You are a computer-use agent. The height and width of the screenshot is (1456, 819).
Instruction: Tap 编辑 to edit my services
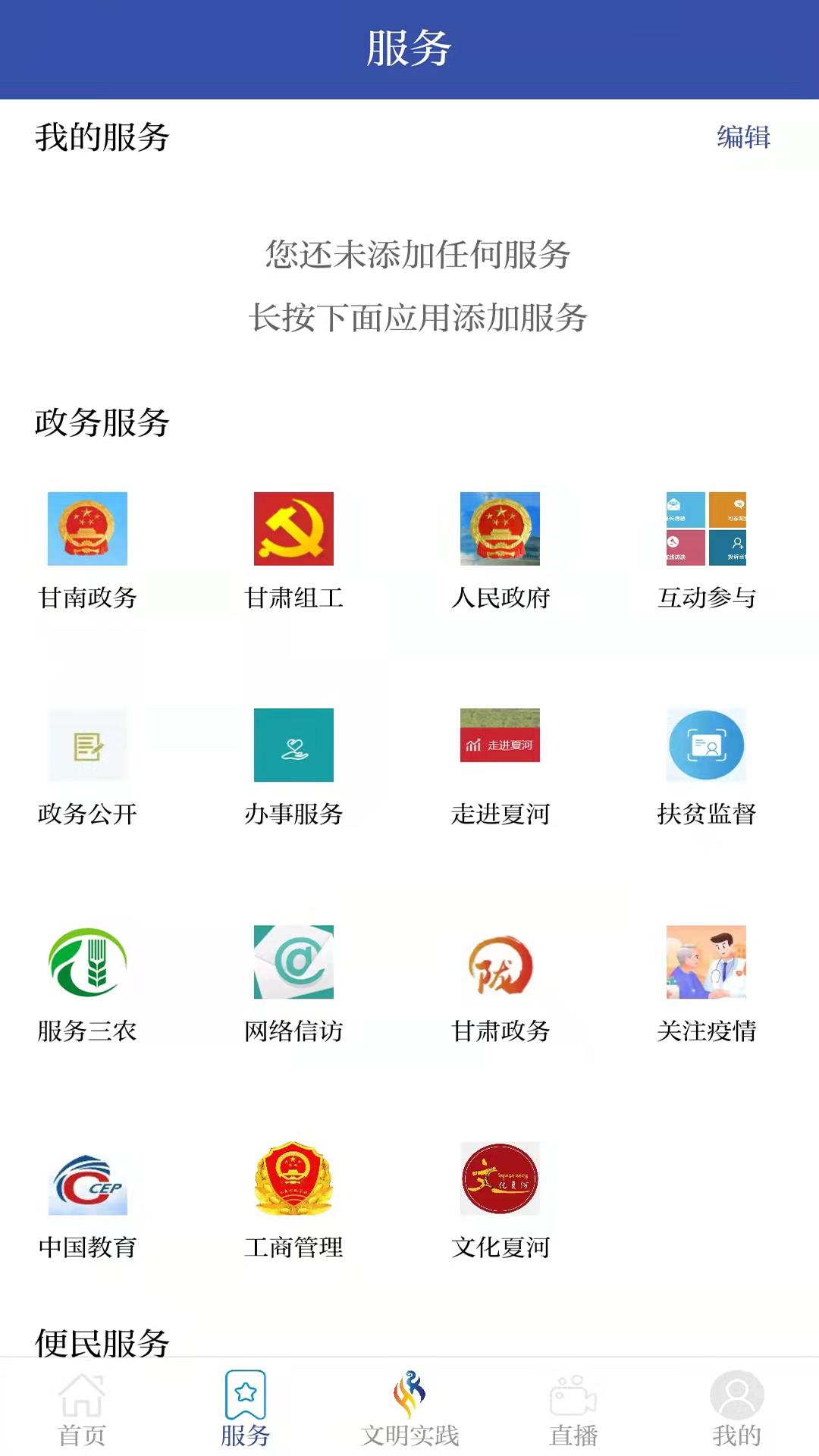click(742, 138)
